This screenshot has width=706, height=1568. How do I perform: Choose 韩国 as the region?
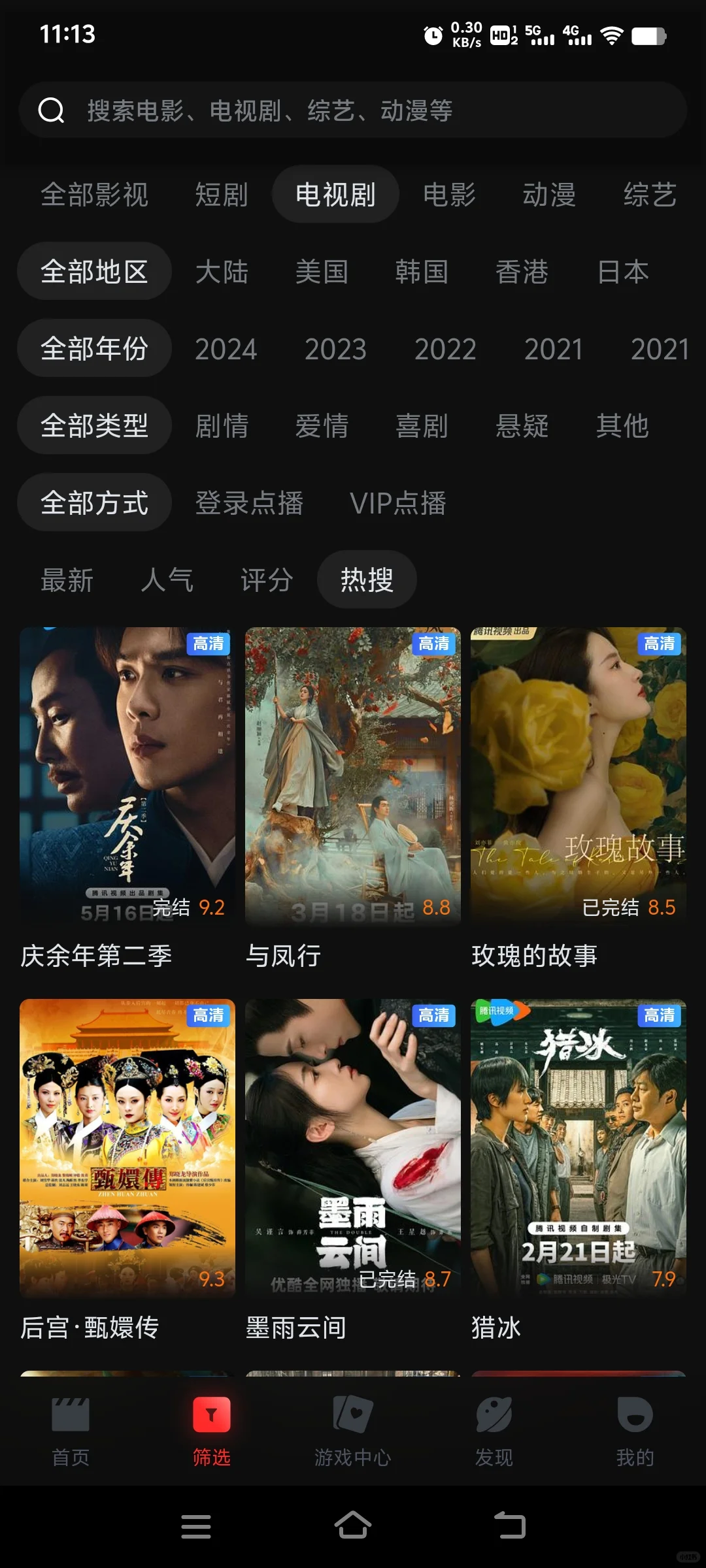(x=422, y=272)
